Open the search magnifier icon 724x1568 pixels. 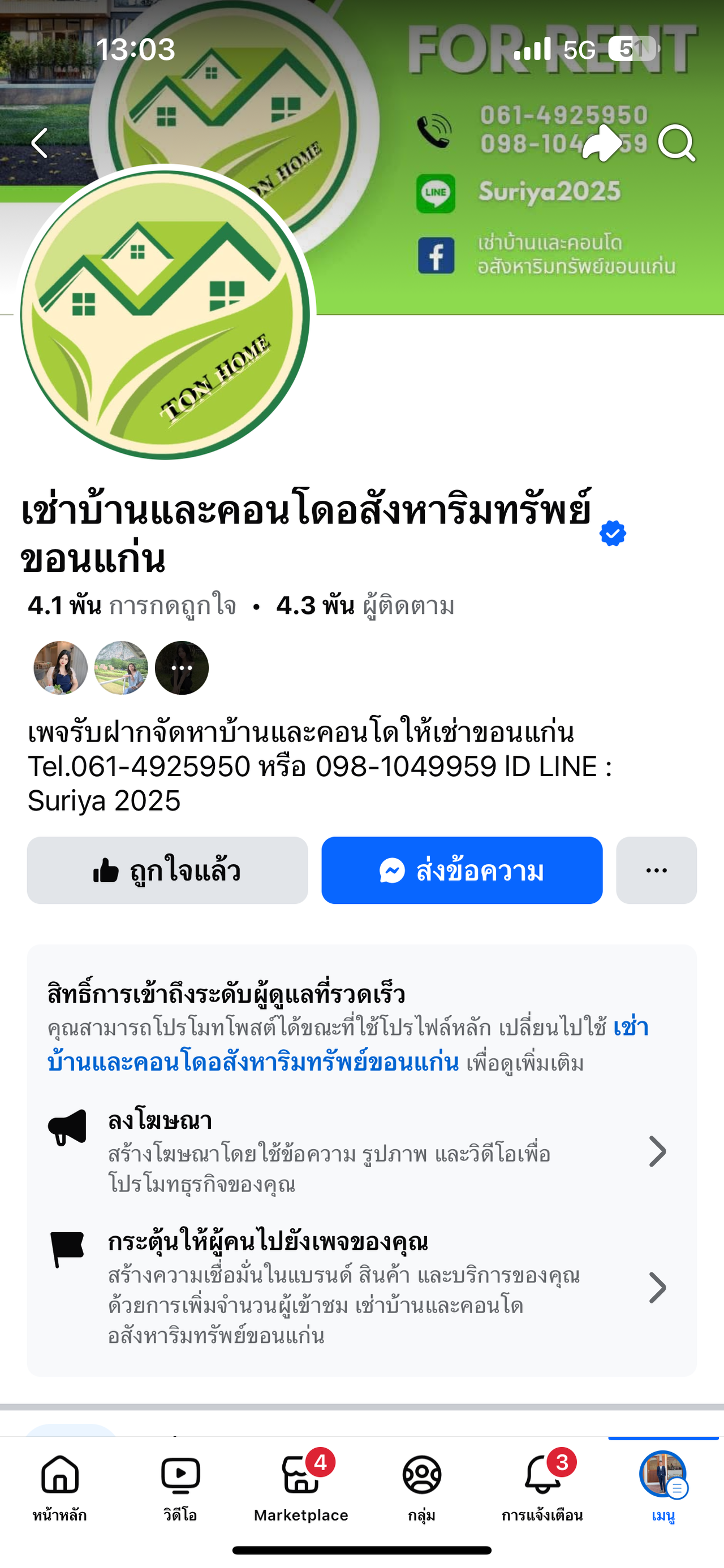676,143
